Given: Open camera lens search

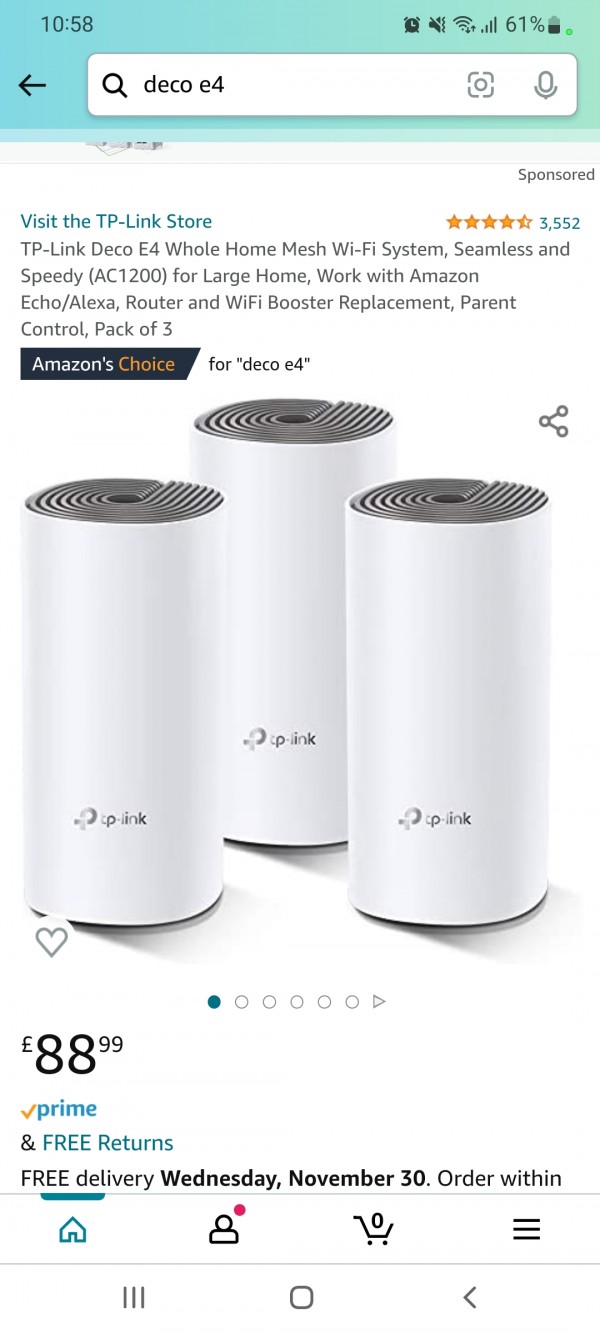Looking at the screenshot, I should pos(481,86).
